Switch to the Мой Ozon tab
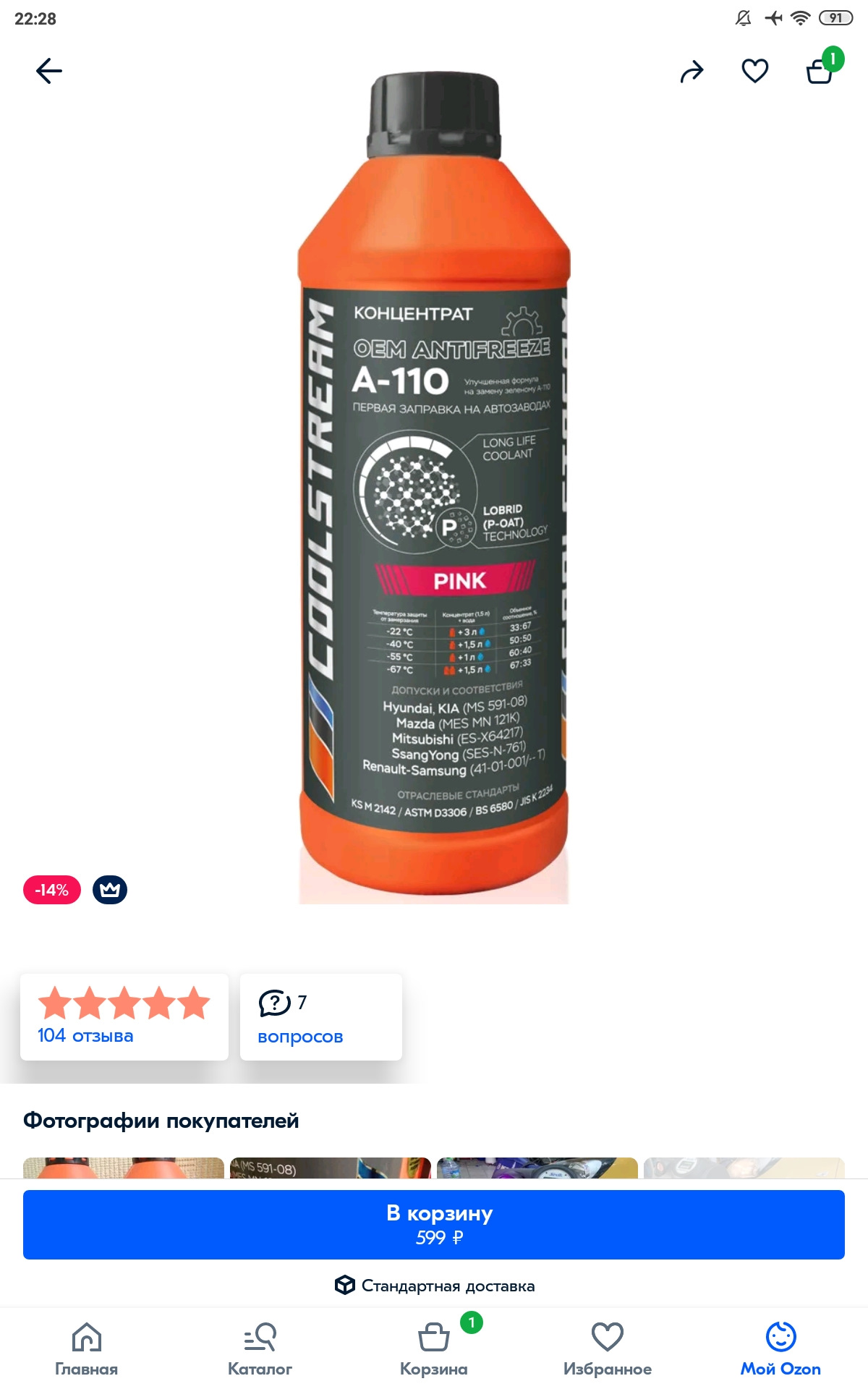The height and width of the screenshot is (1389, 868). point(780,1349)
